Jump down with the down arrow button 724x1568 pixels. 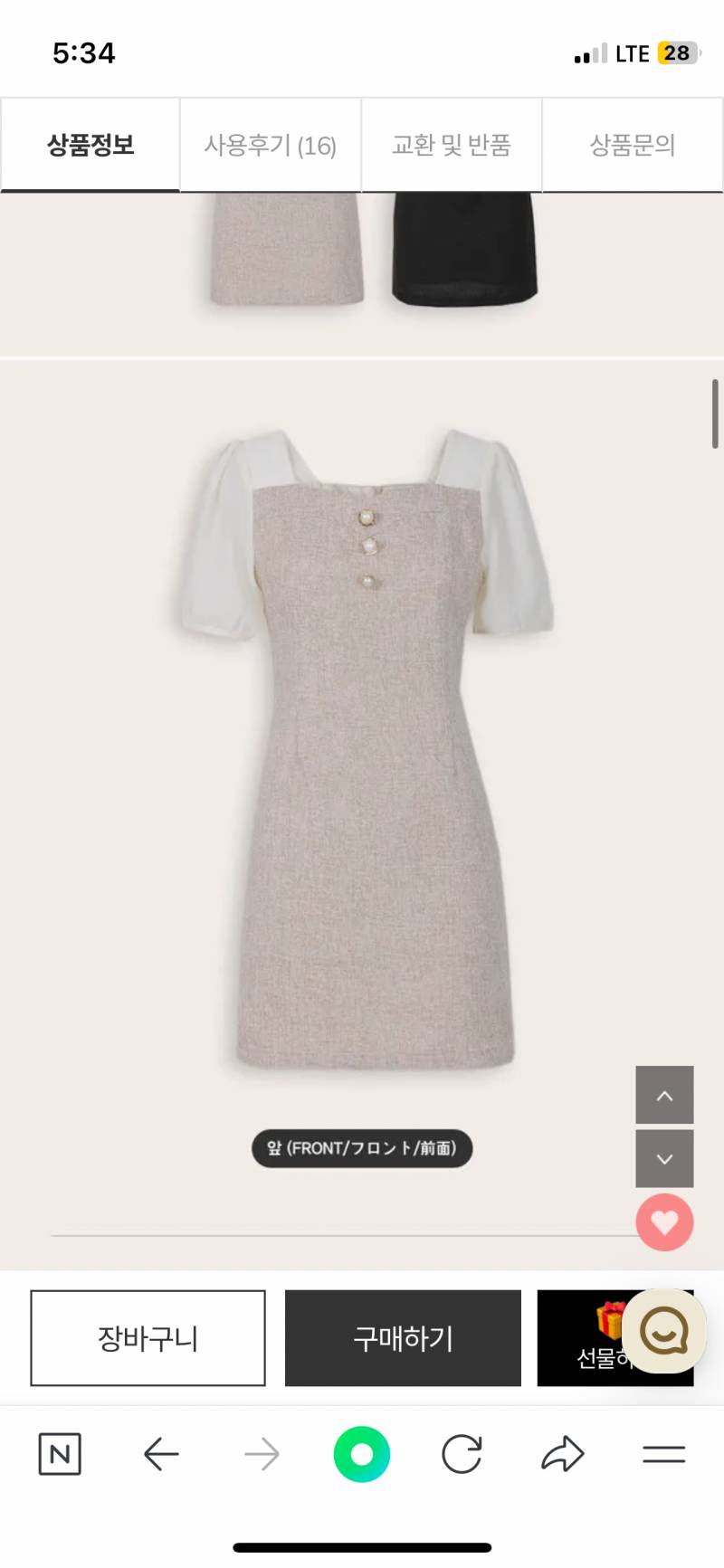pyautogui.click(x=664, y=1158)
